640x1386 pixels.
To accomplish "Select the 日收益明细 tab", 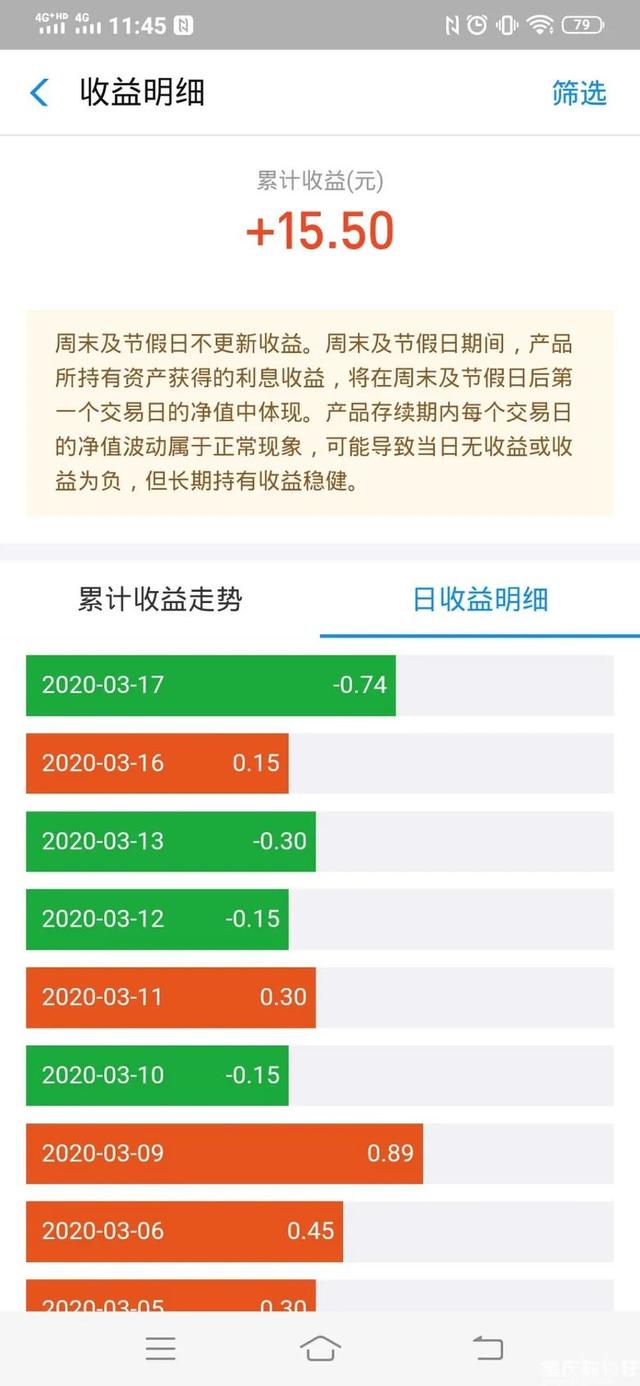I will [x=480, y=599].
